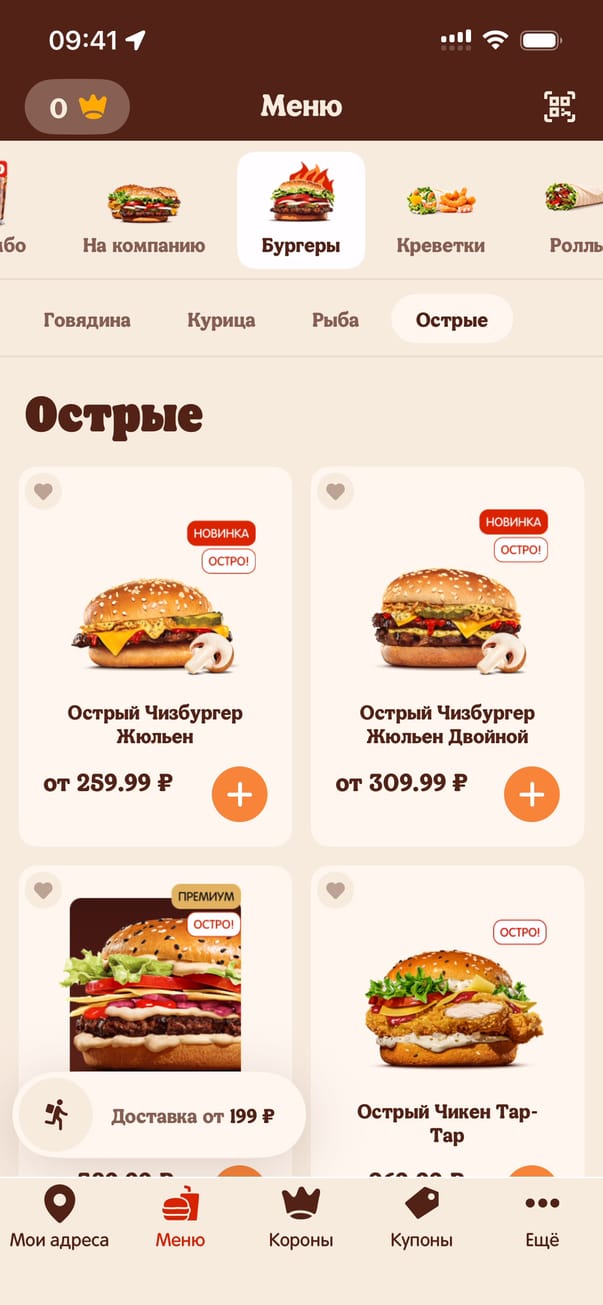This screenshot has width=603, height=1305.
Task: Favorite the Острый Чизбургер Жюльен Двойной
Action: 335,491
